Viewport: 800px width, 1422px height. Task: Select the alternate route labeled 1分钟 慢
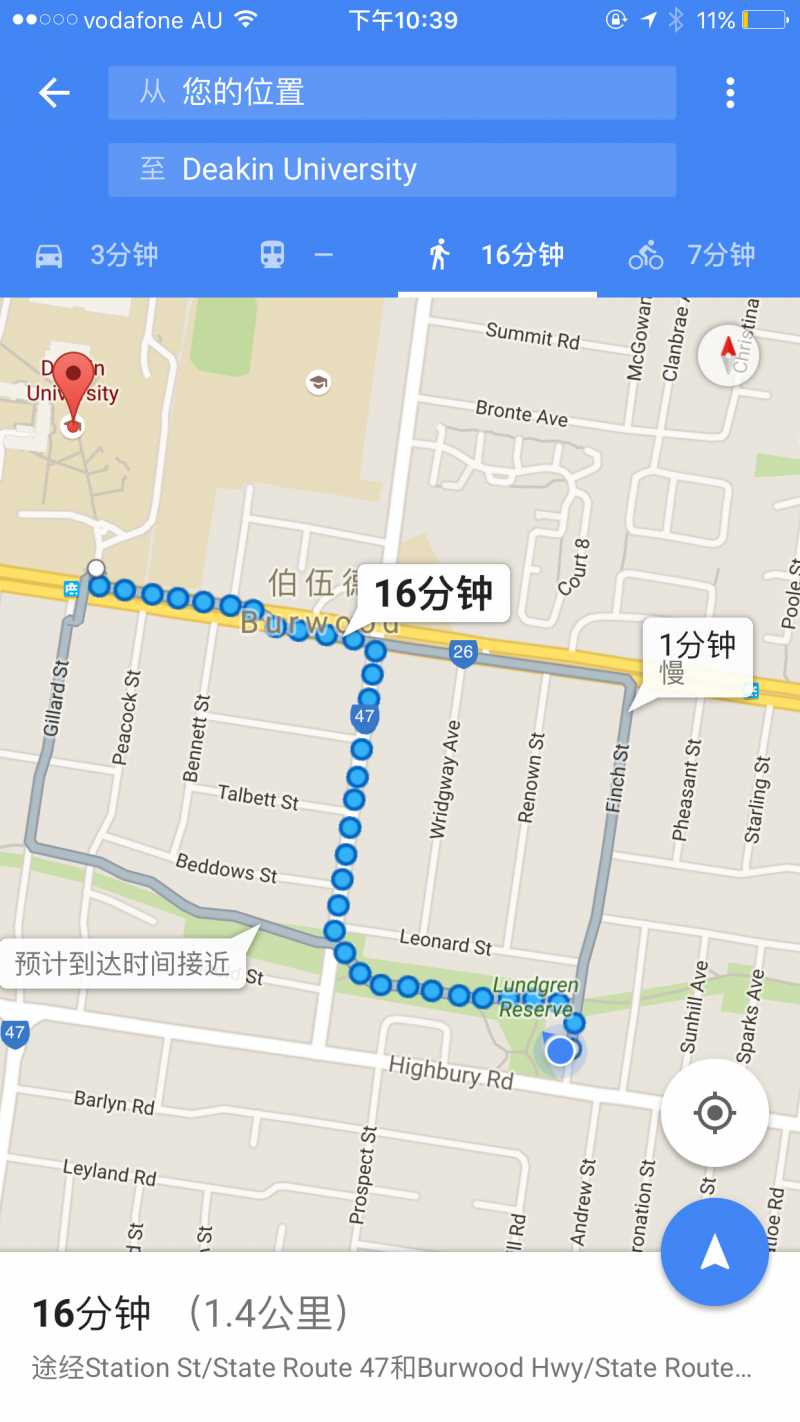[x=697, y=657]
